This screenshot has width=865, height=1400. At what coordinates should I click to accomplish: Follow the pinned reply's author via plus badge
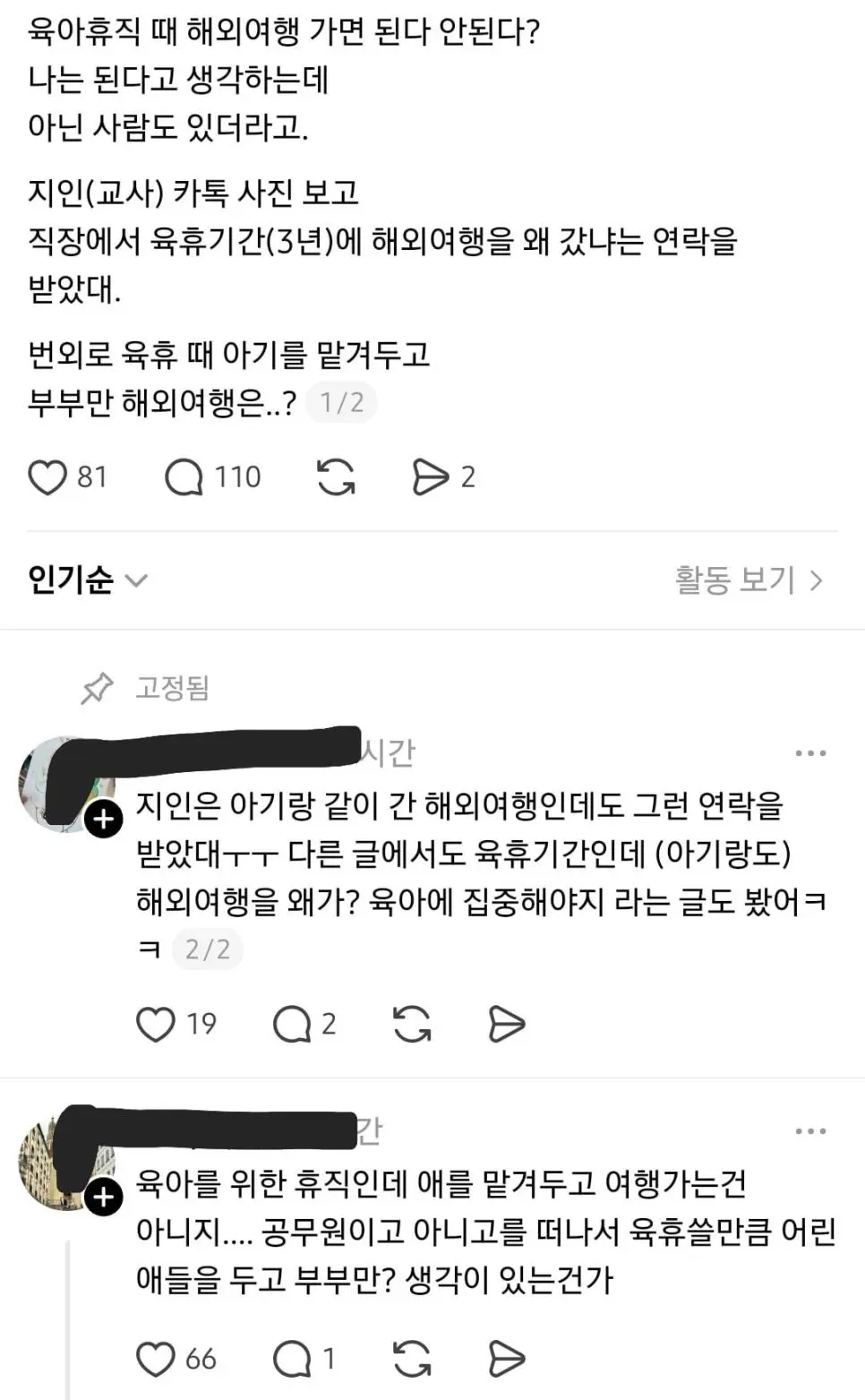pyautogui.click(x=104, y=819)
